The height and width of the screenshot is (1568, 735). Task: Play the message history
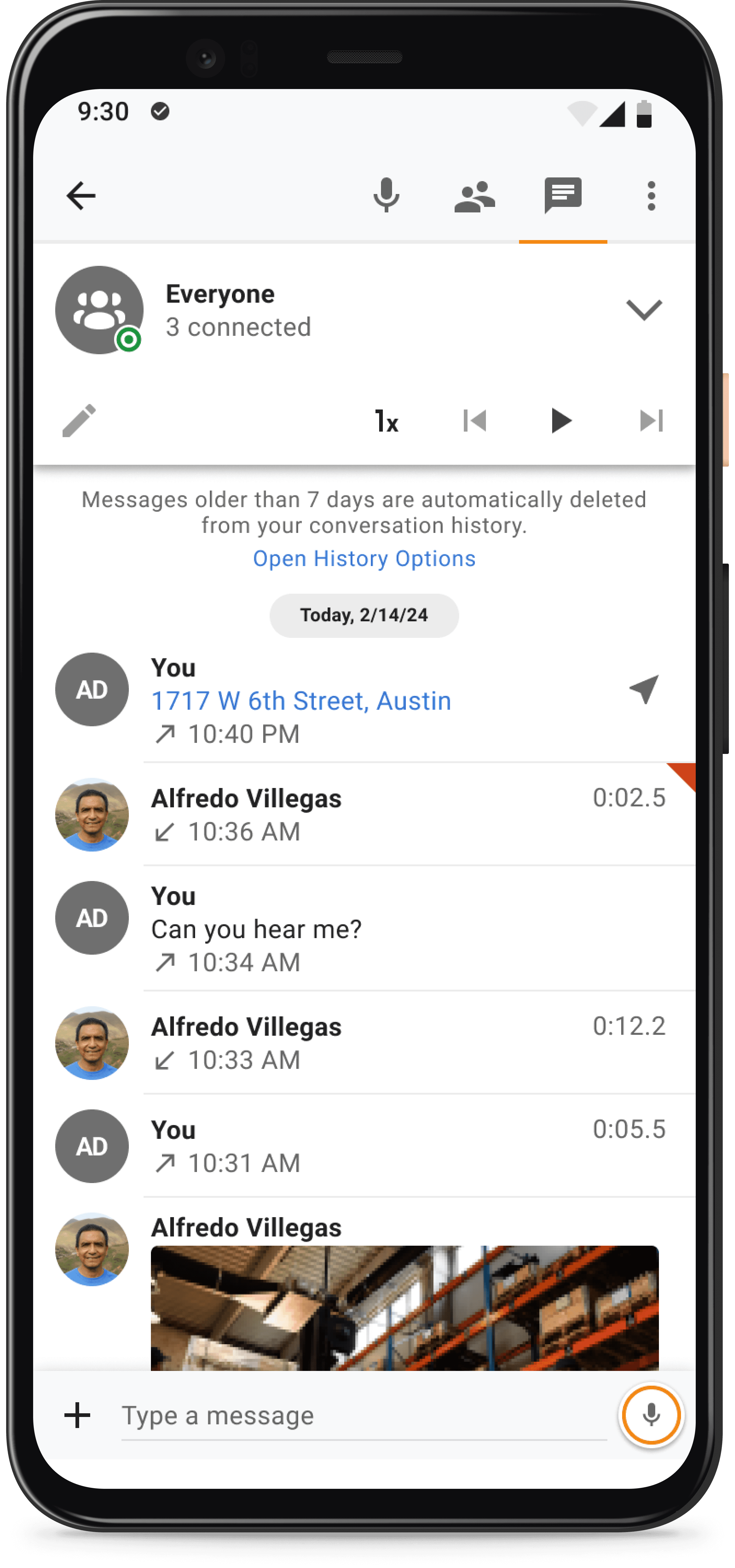tap(561, 421)
